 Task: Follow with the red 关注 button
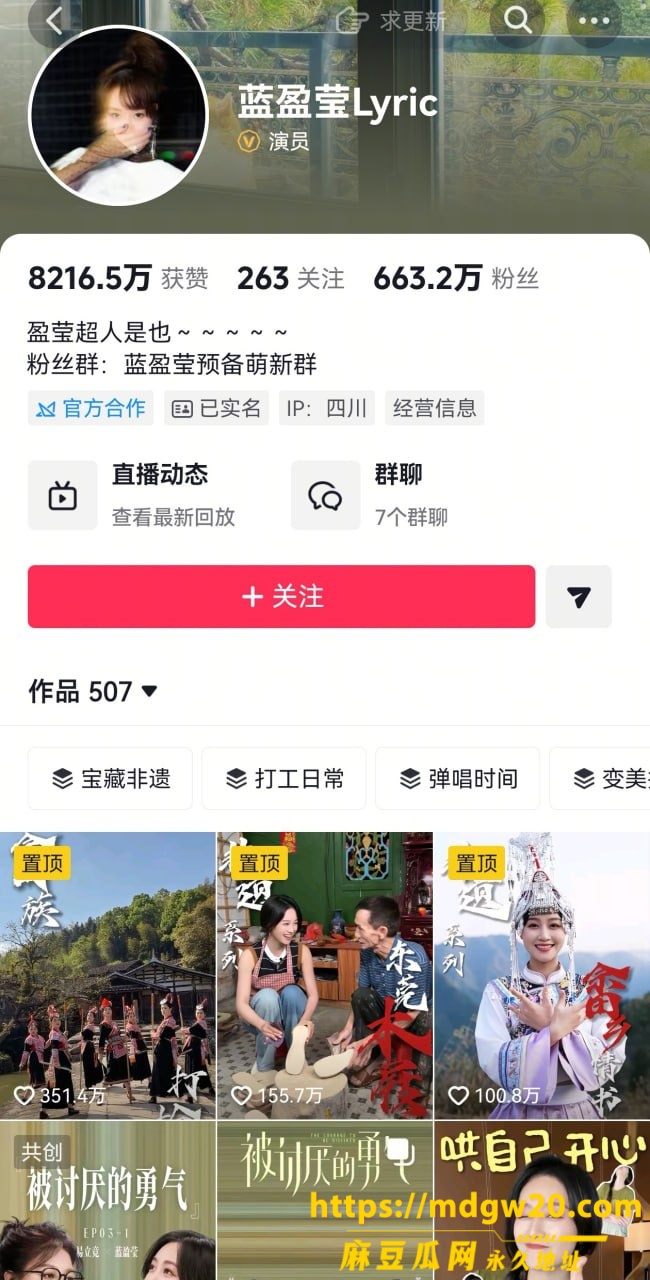point(281,597)
